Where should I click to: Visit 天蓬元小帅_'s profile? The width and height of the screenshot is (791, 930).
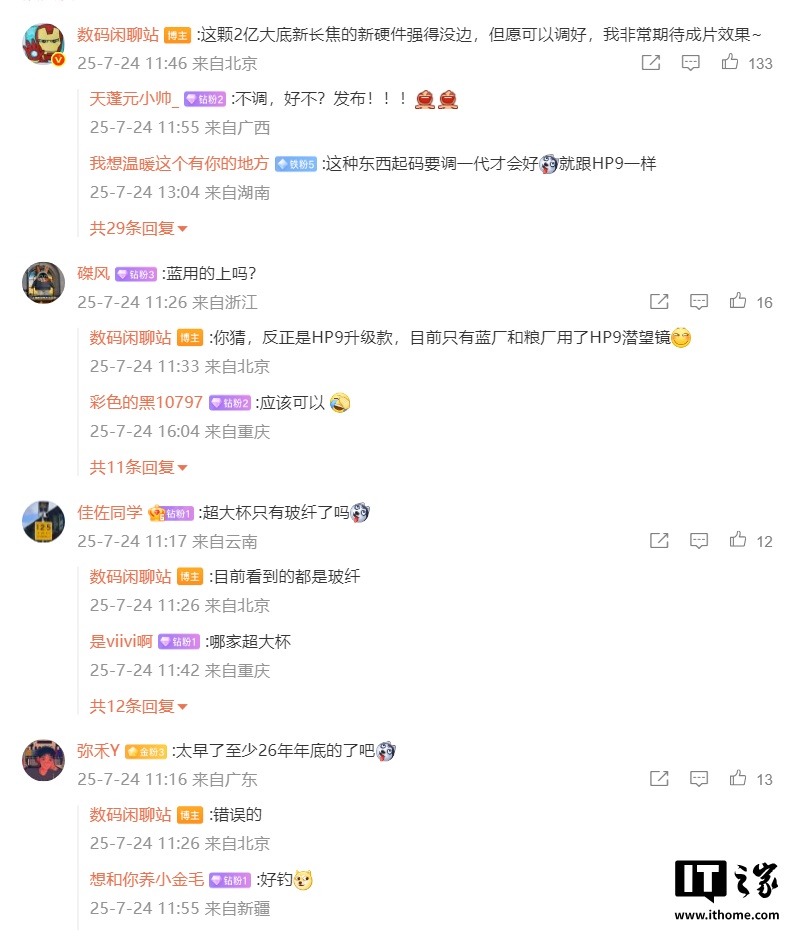coord(134,99)
